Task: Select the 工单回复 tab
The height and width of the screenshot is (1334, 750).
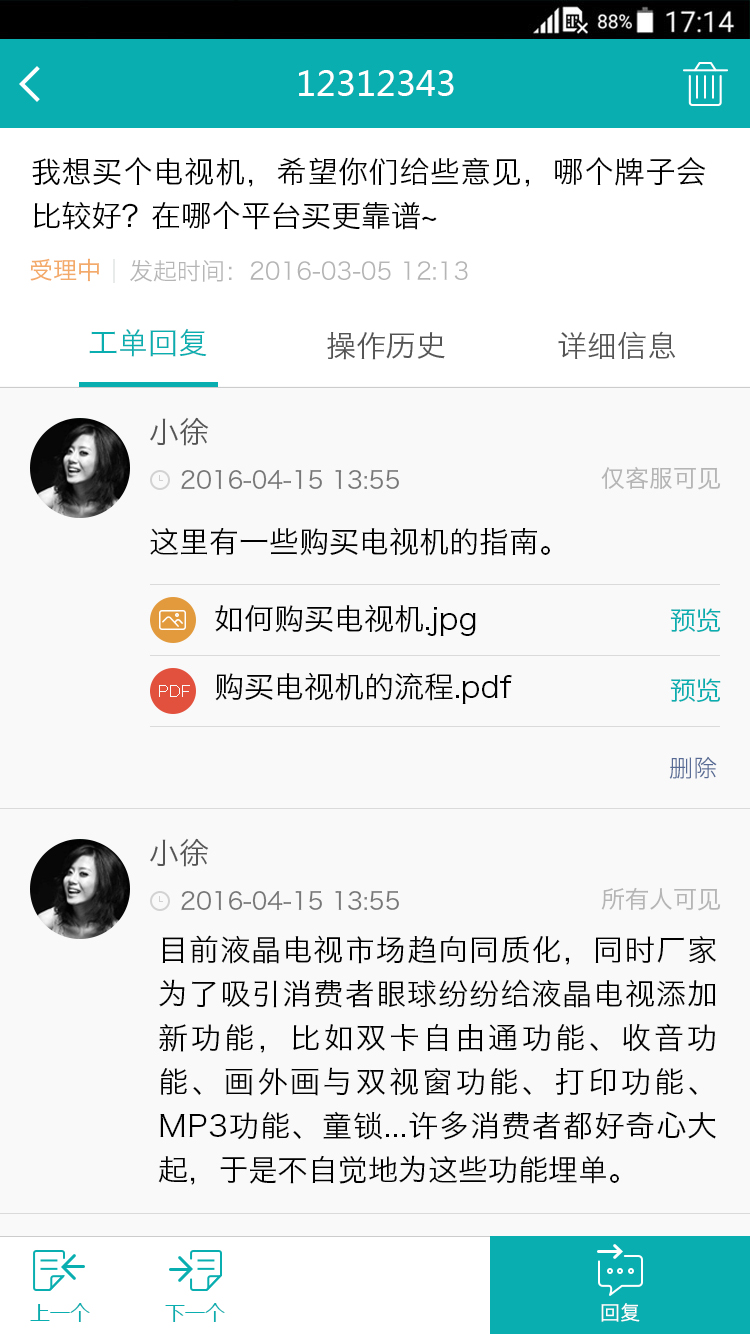Action: pyautogui.click(x=148, y=346)
